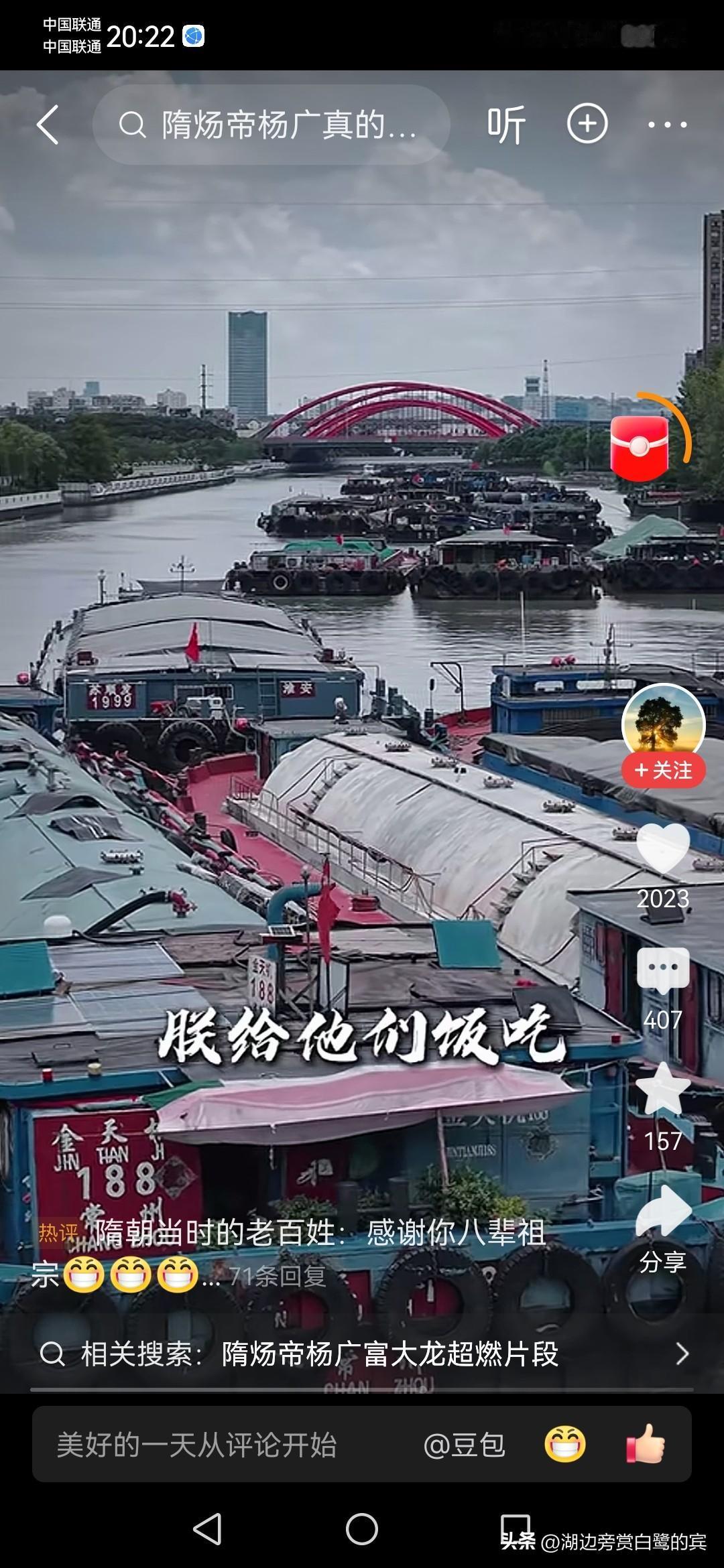Tap the system back triangle
Image resolution: width=724 pixels, height=1568 pixels.
[x=207, y=1530]
